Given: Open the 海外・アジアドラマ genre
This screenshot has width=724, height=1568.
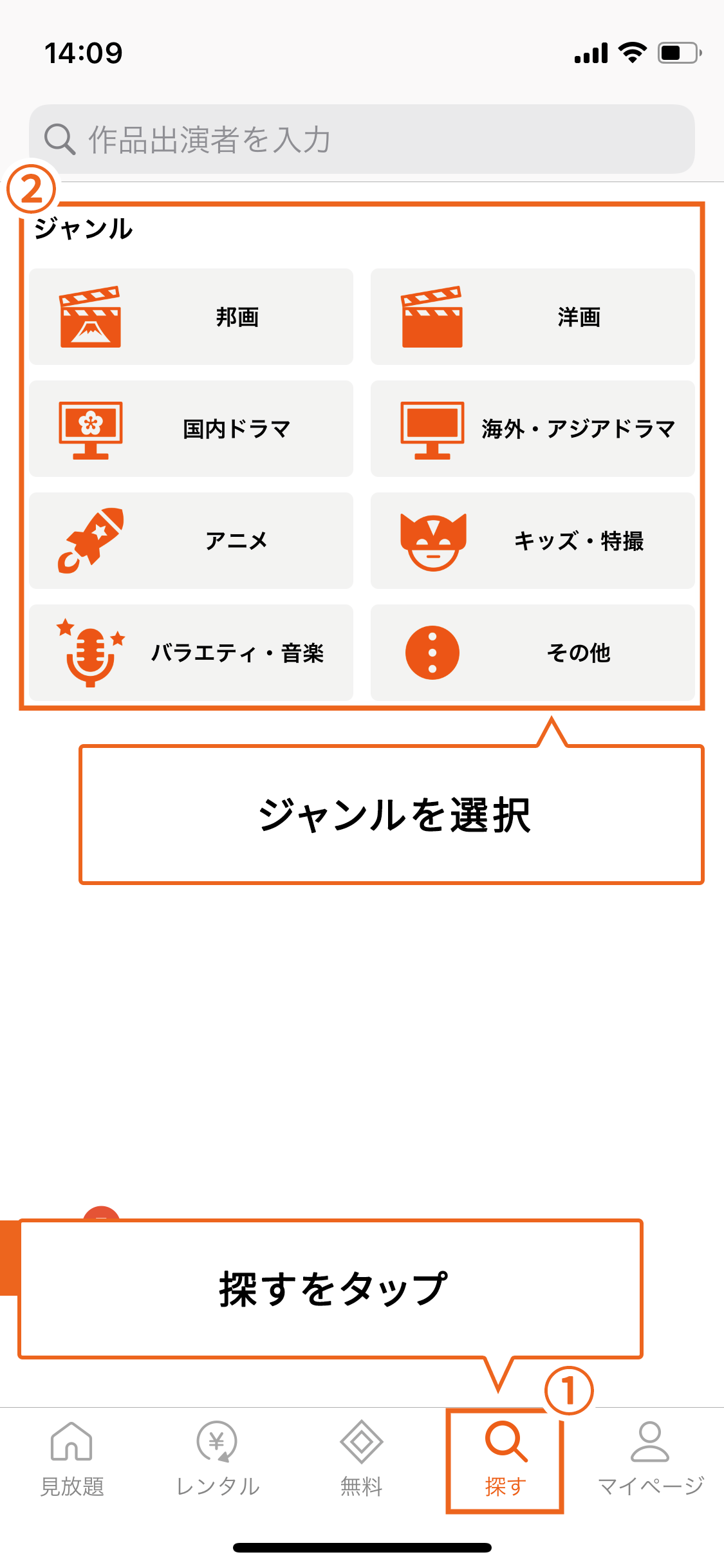Looking at the screenshot, I should (532, 429).
